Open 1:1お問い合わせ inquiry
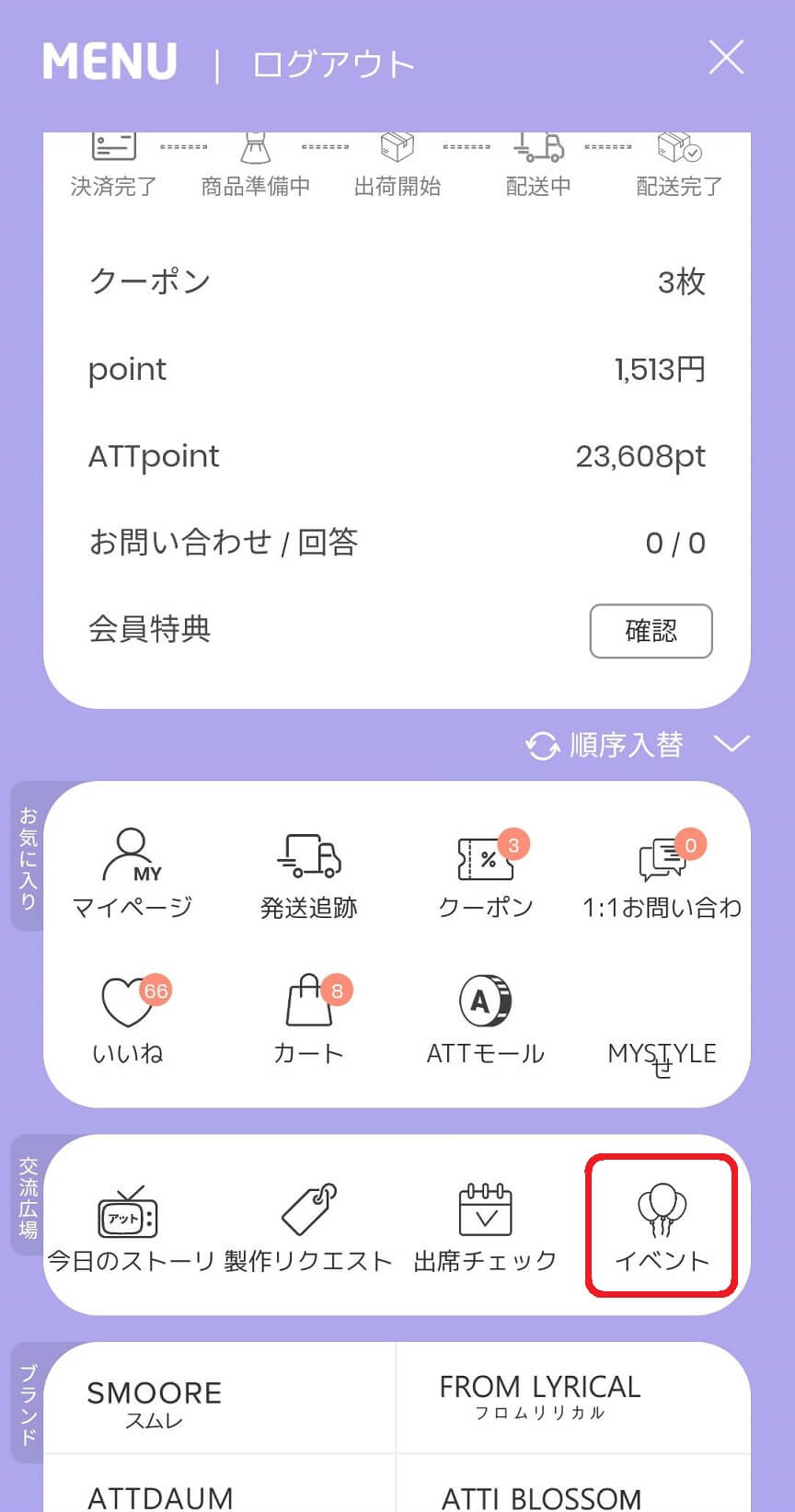This screenshot has height=1512, width=795. (x=662, y=873)
